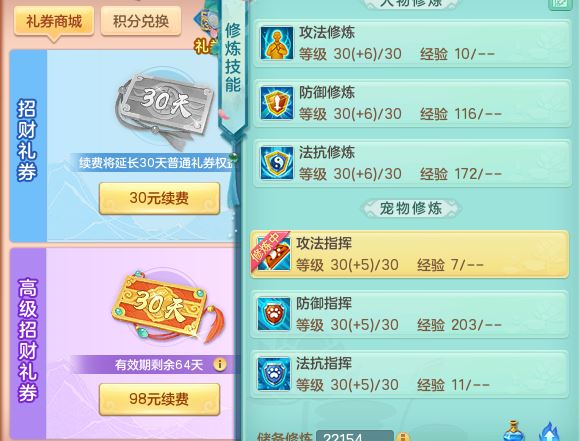Tap the 30元续费 button

159,198
